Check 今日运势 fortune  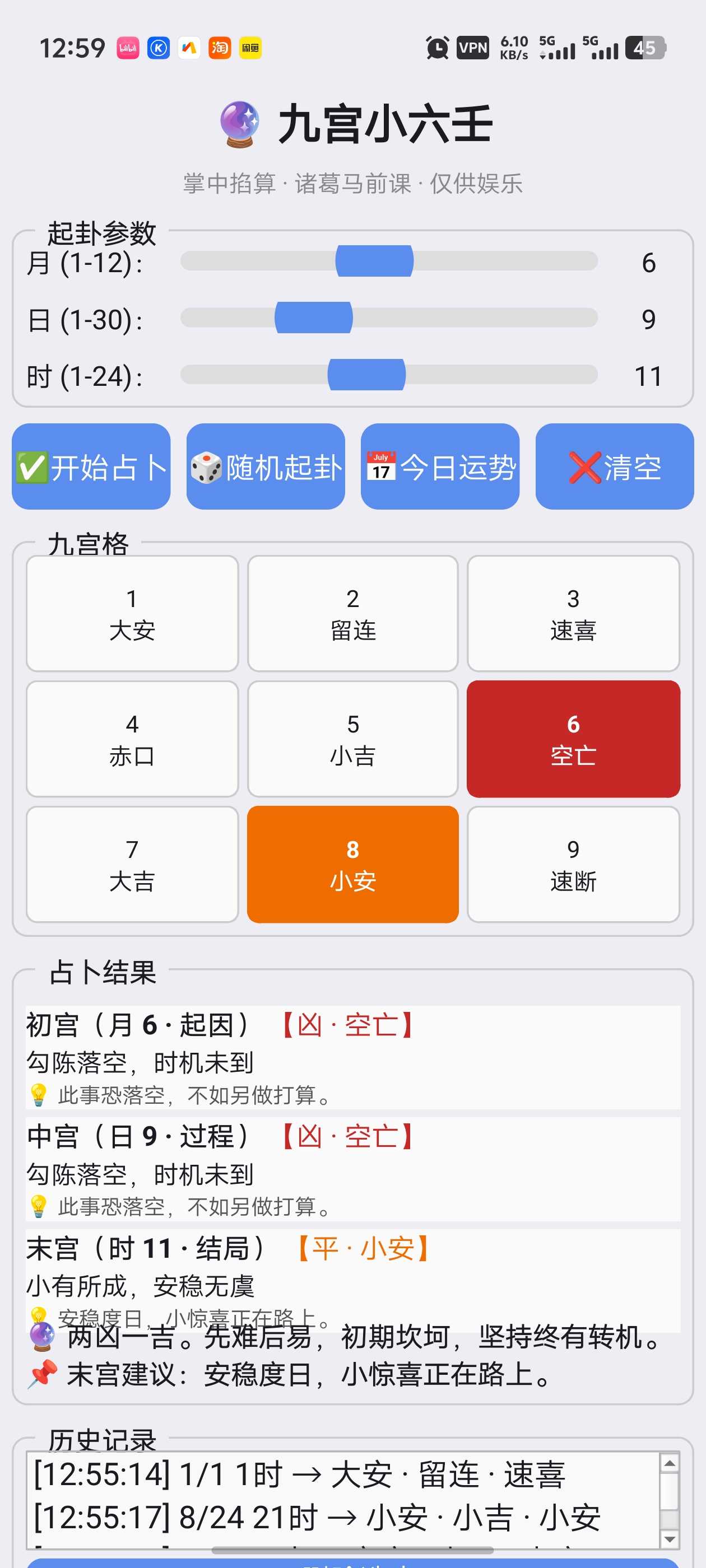pyautogui.click(x=440, y=466)
